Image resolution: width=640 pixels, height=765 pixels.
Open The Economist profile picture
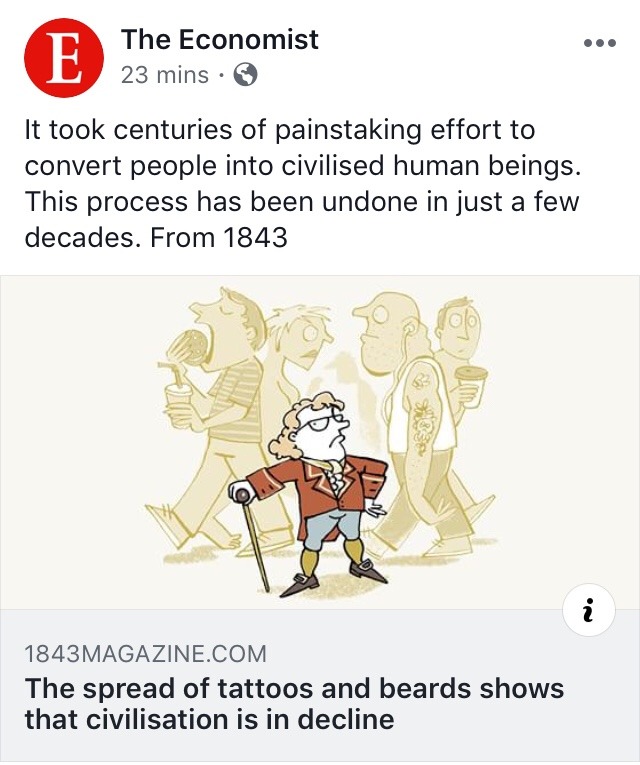click(x=64, y=57)
